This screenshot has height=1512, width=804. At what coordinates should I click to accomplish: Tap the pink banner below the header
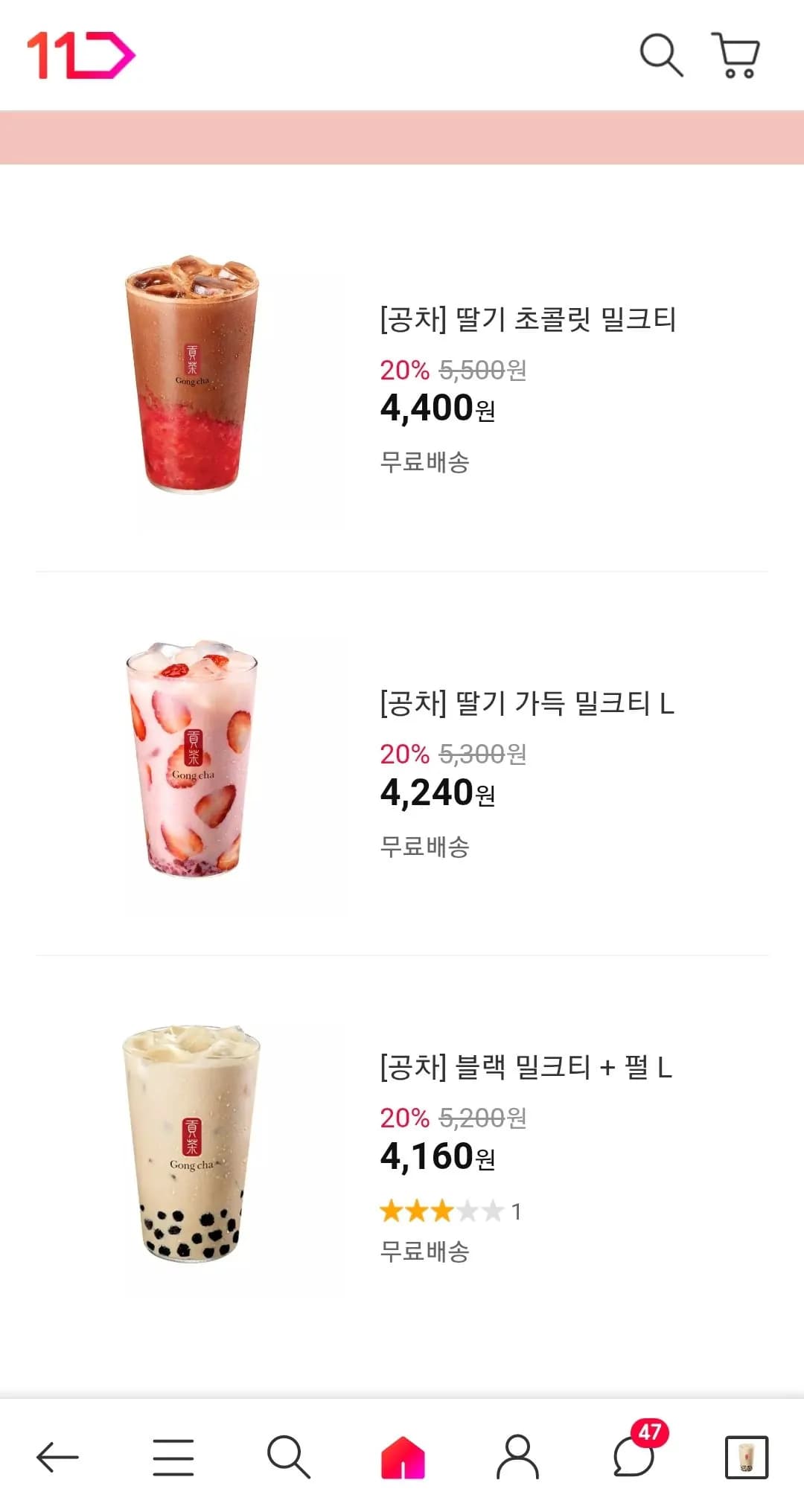click(402, 135)
